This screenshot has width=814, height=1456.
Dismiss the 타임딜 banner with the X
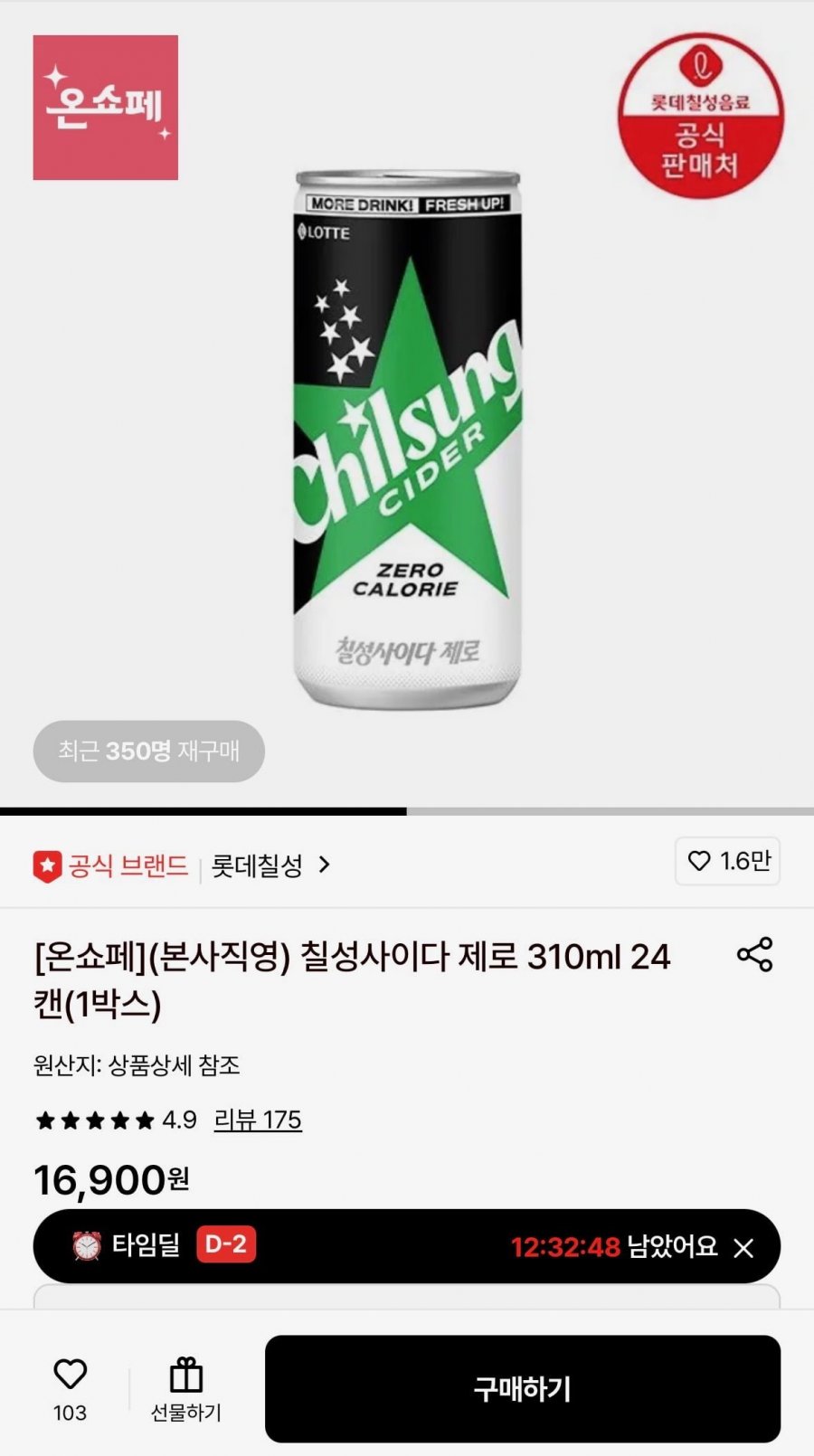pos(744,1246)
